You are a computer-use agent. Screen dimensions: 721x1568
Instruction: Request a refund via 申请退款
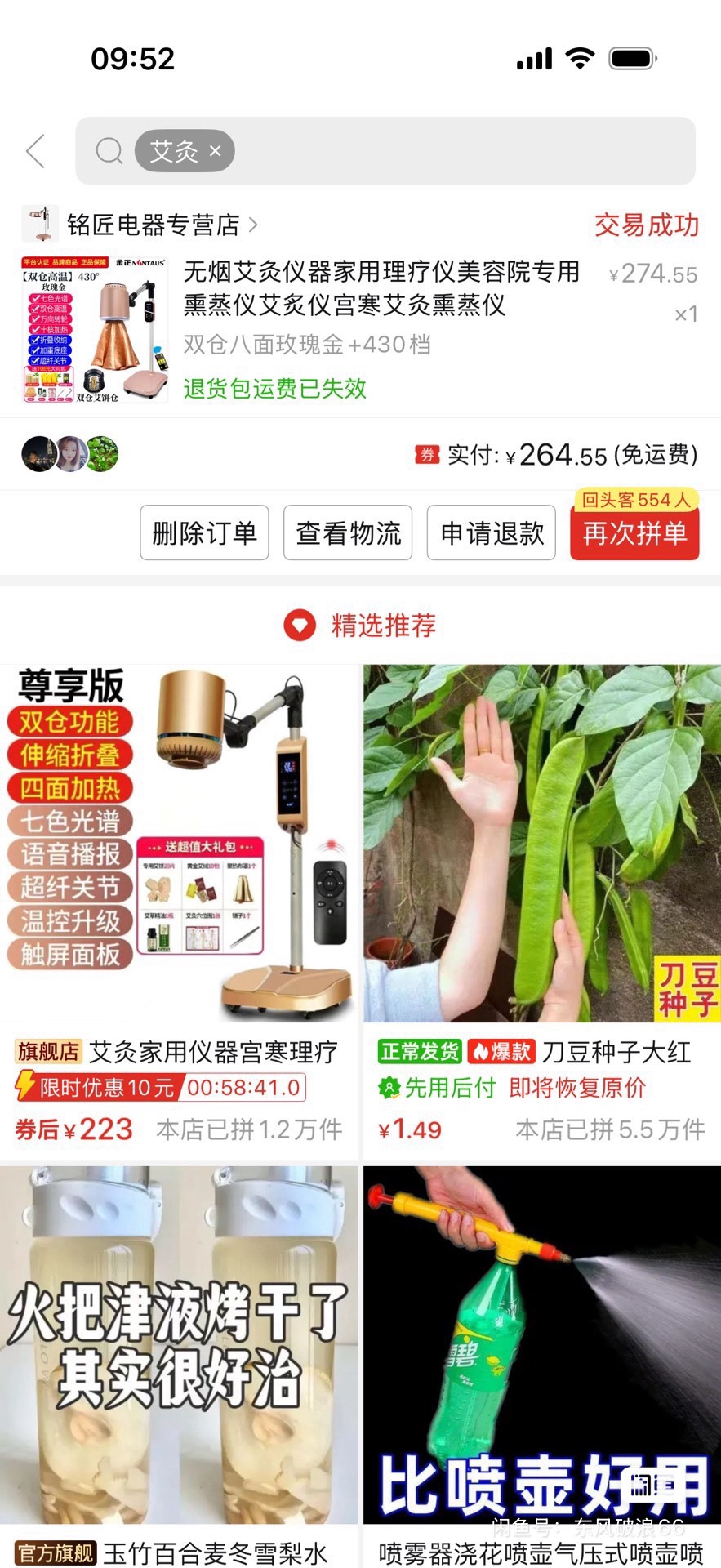tap(492, 533)
